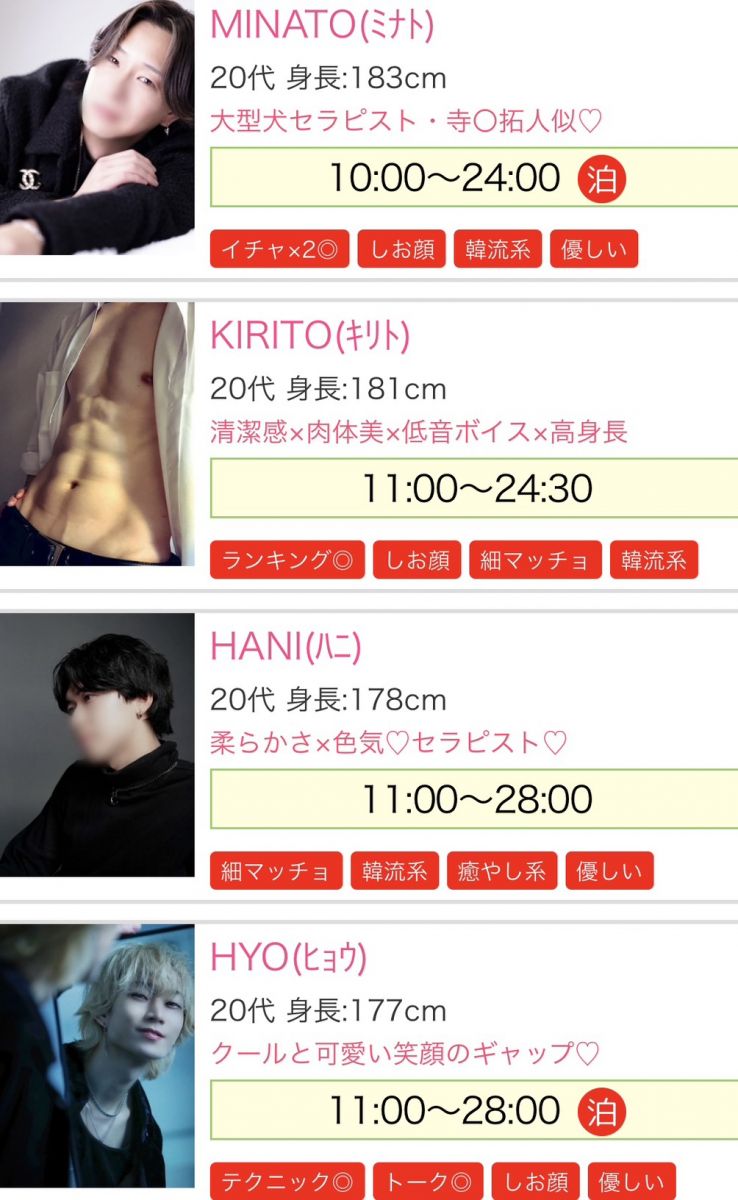Tap the テクニック◎ tag under HYO

287,1182
